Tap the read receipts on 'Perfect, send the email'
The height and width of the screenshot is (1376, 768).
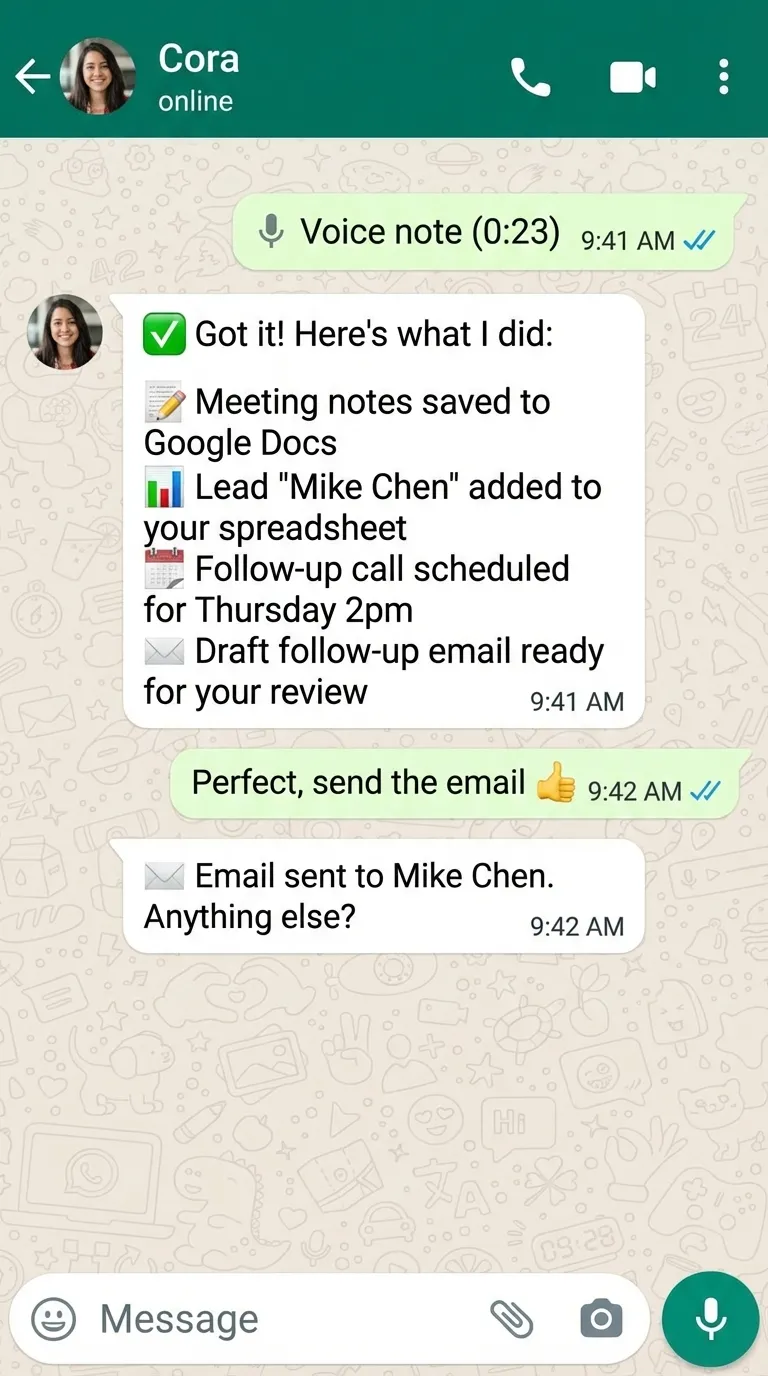tap(706, 791)
